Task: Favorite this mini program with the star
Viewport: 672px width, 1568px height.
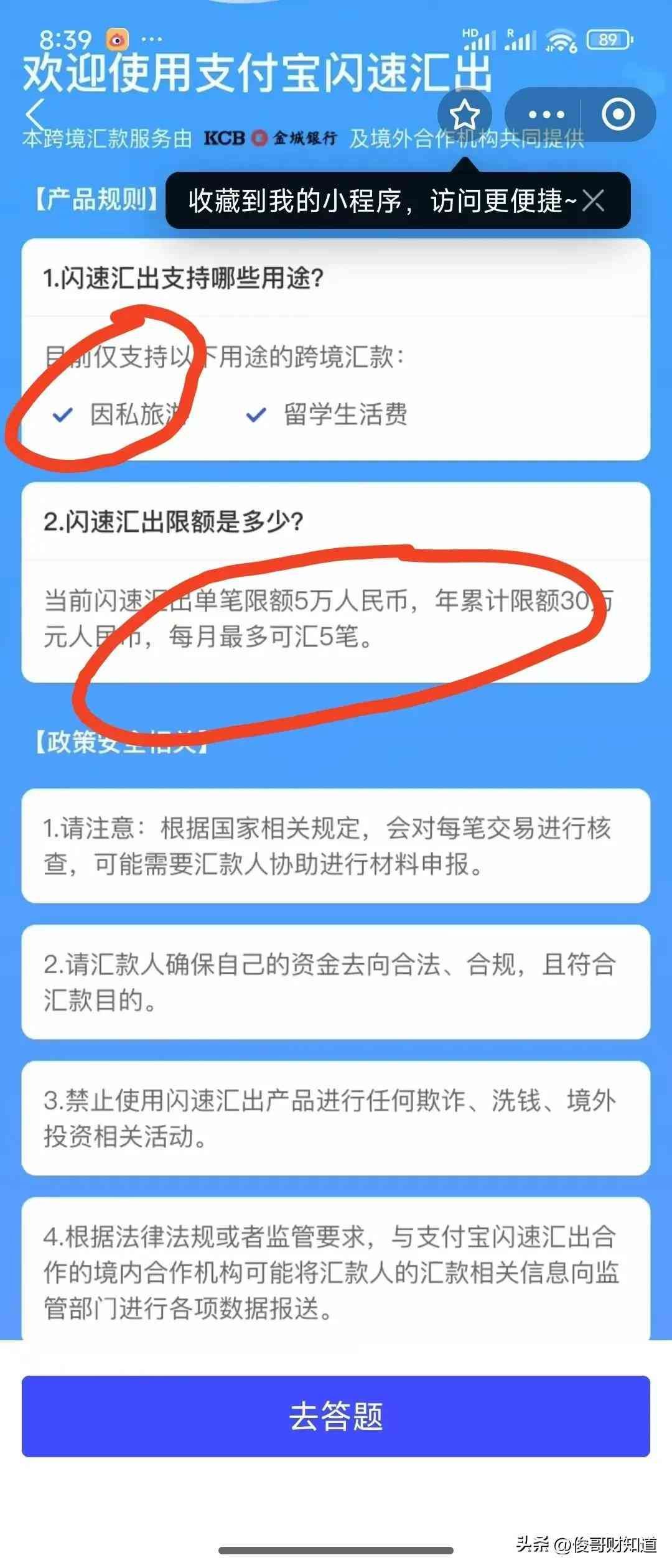Action: [x=464, y=114]
